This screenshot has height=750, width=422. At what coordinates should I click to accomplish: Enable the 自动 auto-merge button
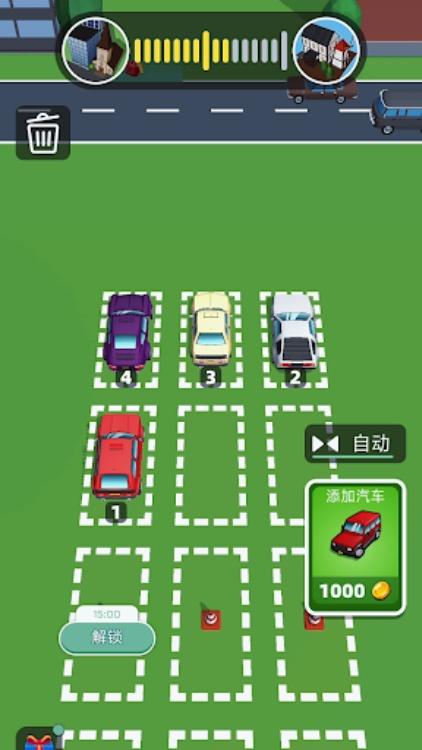tap(355, 444)
